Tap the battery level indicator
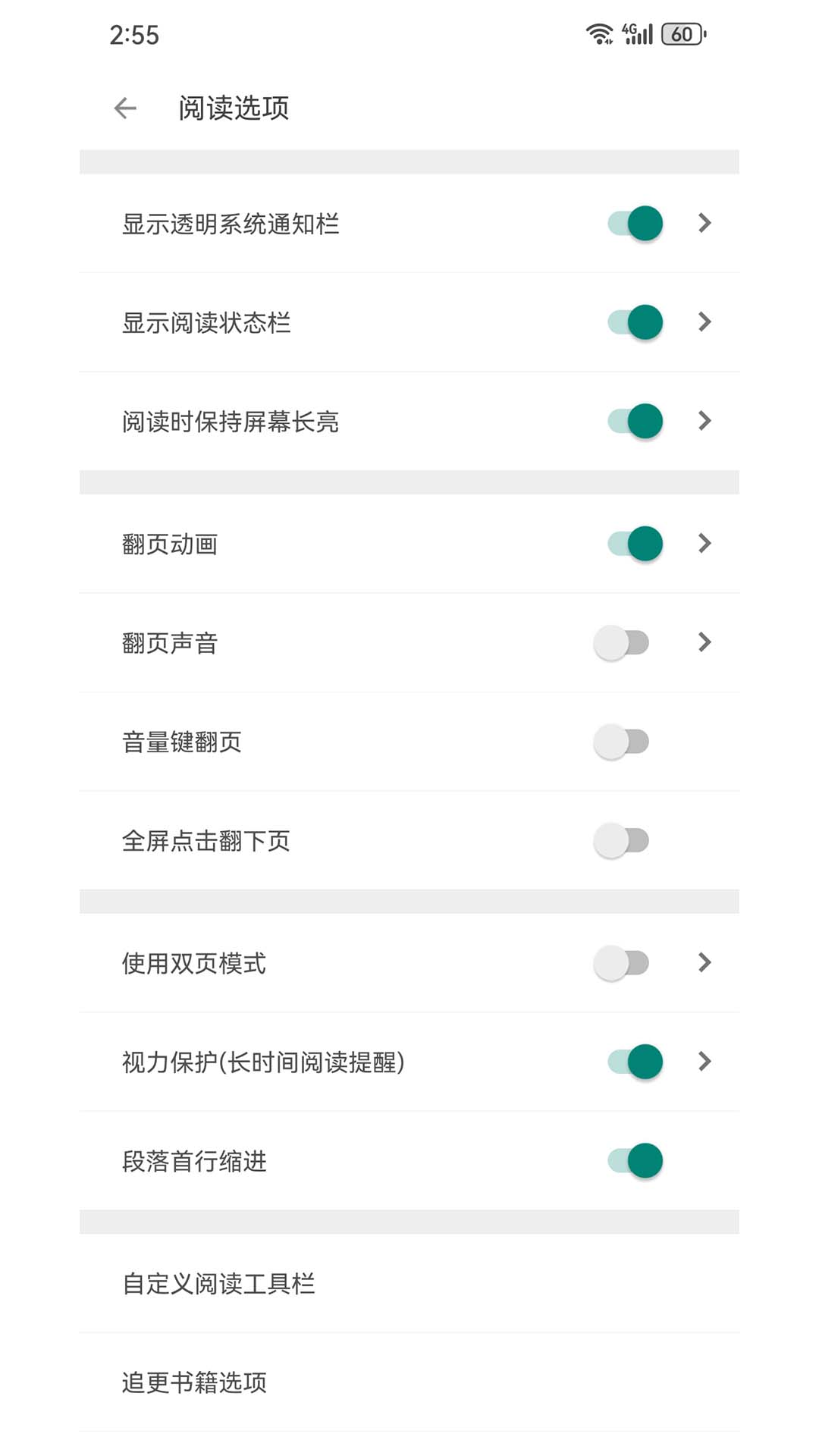Image resolution: width=819 pixels, height=1456 pixels. click(x=681, y=33)
